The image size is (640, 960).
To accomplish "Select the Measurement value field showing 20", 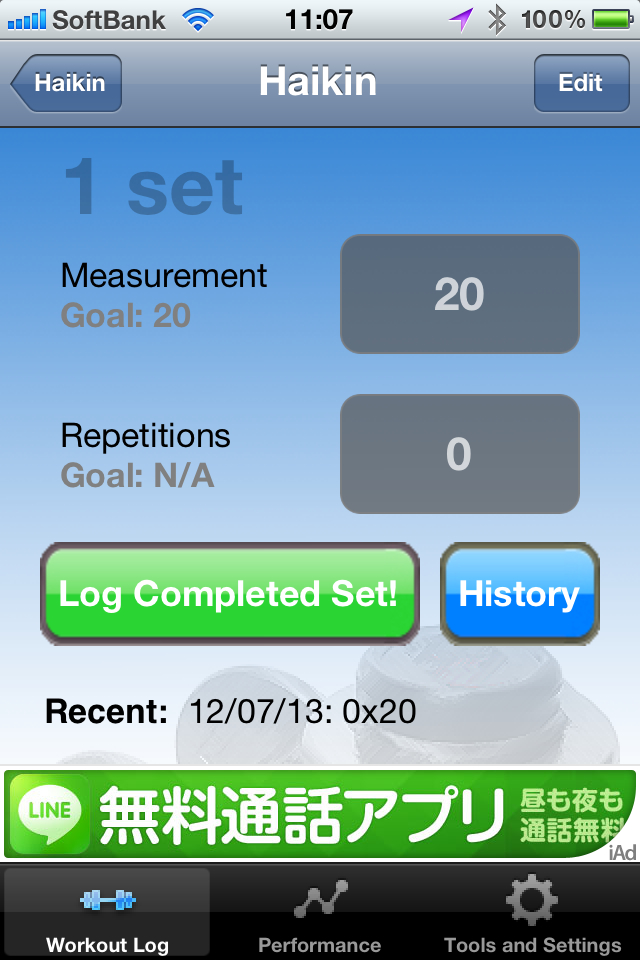I will click(x=459, y=294).
